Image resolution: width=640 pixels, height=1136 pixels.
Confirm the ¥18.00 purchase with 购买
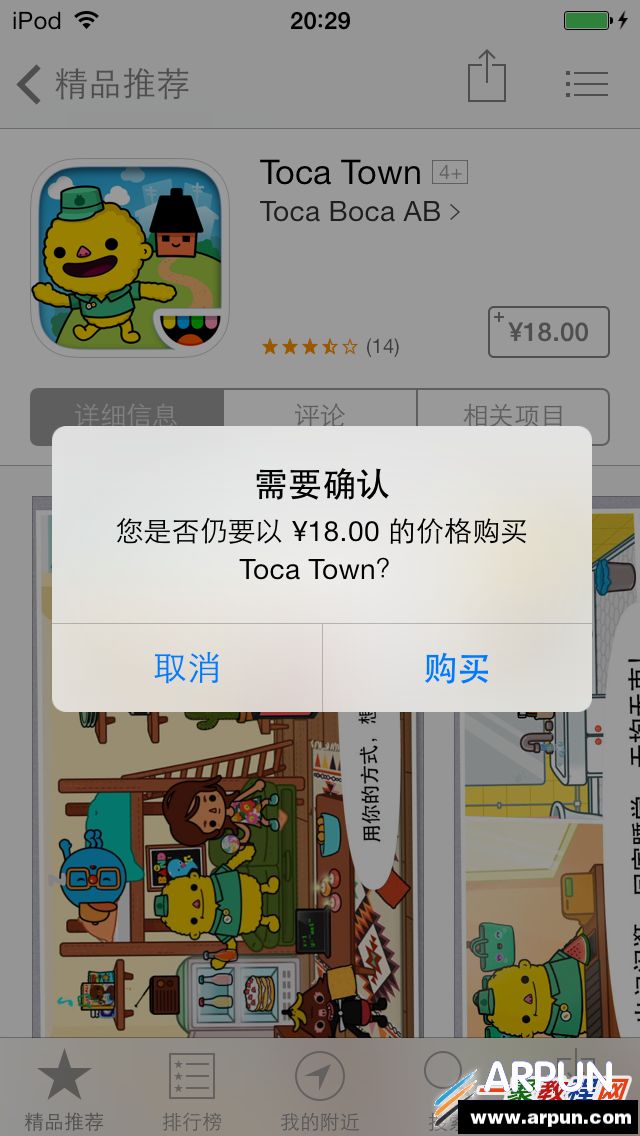(x=457, y=668)
